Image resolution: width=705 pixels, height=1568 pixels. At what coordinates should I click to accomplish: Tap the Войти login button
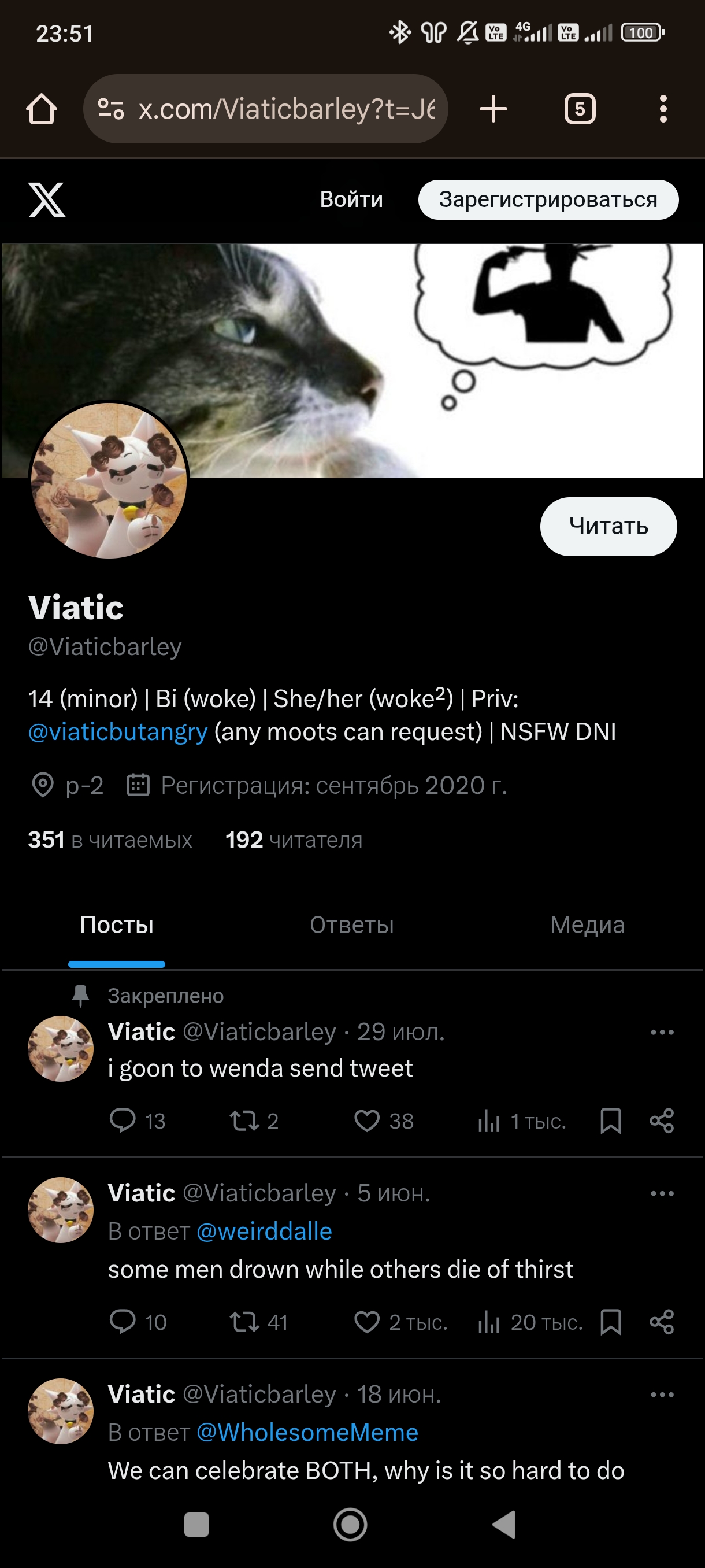(351, 199)
